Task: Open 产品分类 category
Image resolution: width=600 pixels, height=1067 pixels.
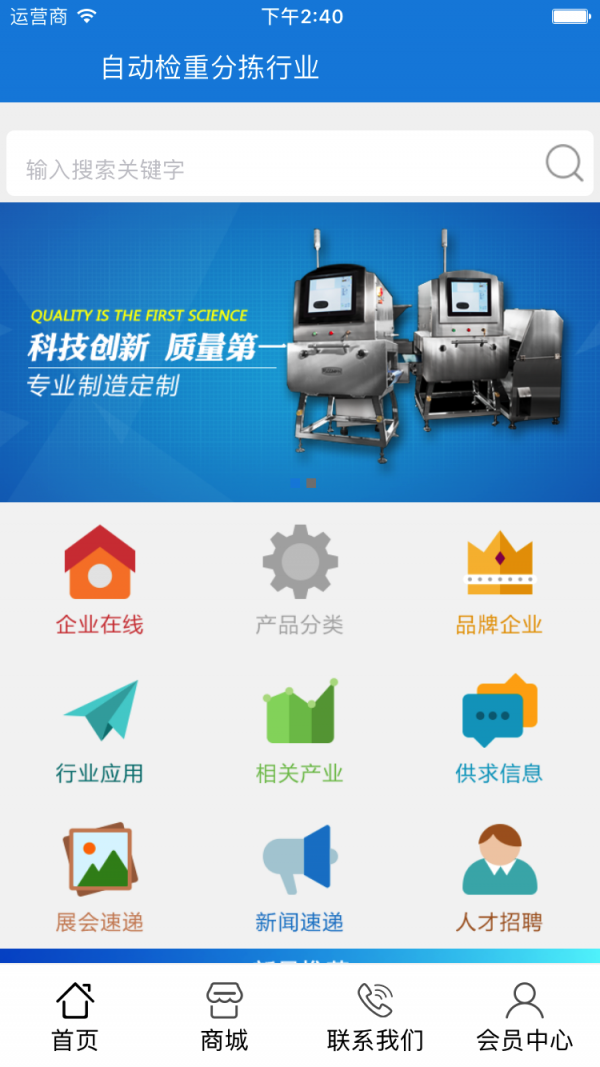Action: tap(300, 580)
